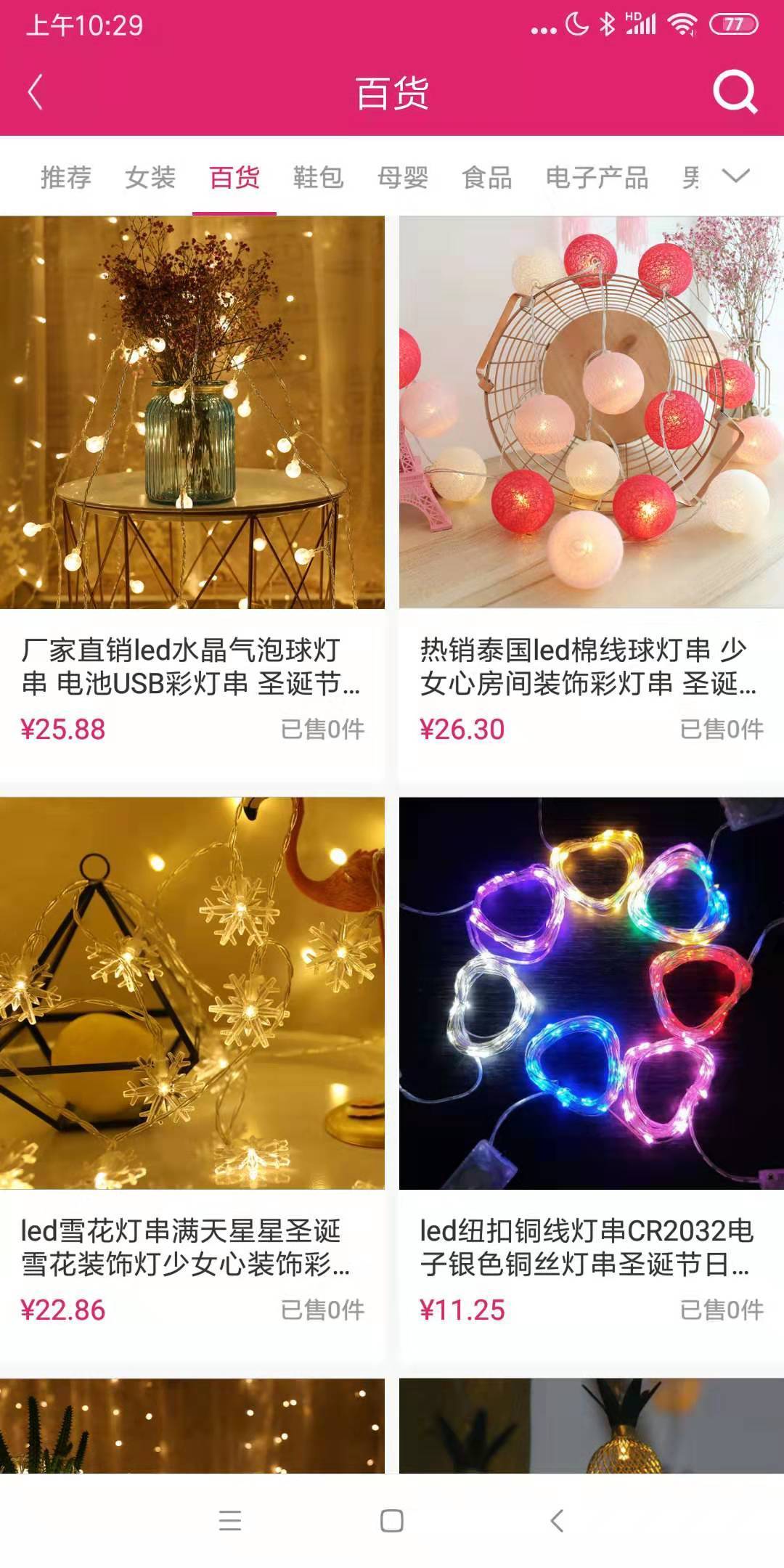Screen dimensions: 784x1568
Task: Open the led水晶气泡球灯串 product
Action: coord(192,494)
